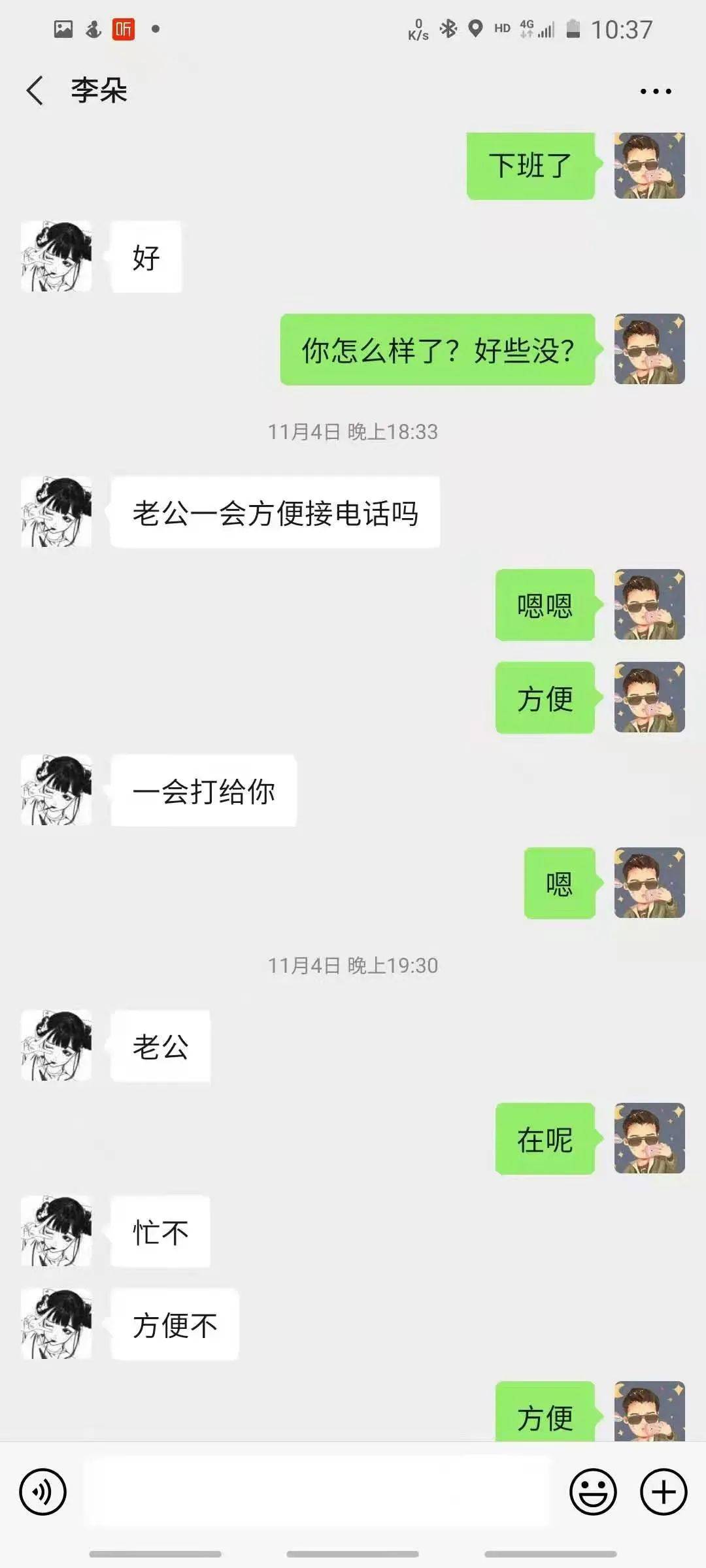Open sender avatar beside "一会打给你"
This screenshot has height=1568, width=706.
tap(56, 791)
